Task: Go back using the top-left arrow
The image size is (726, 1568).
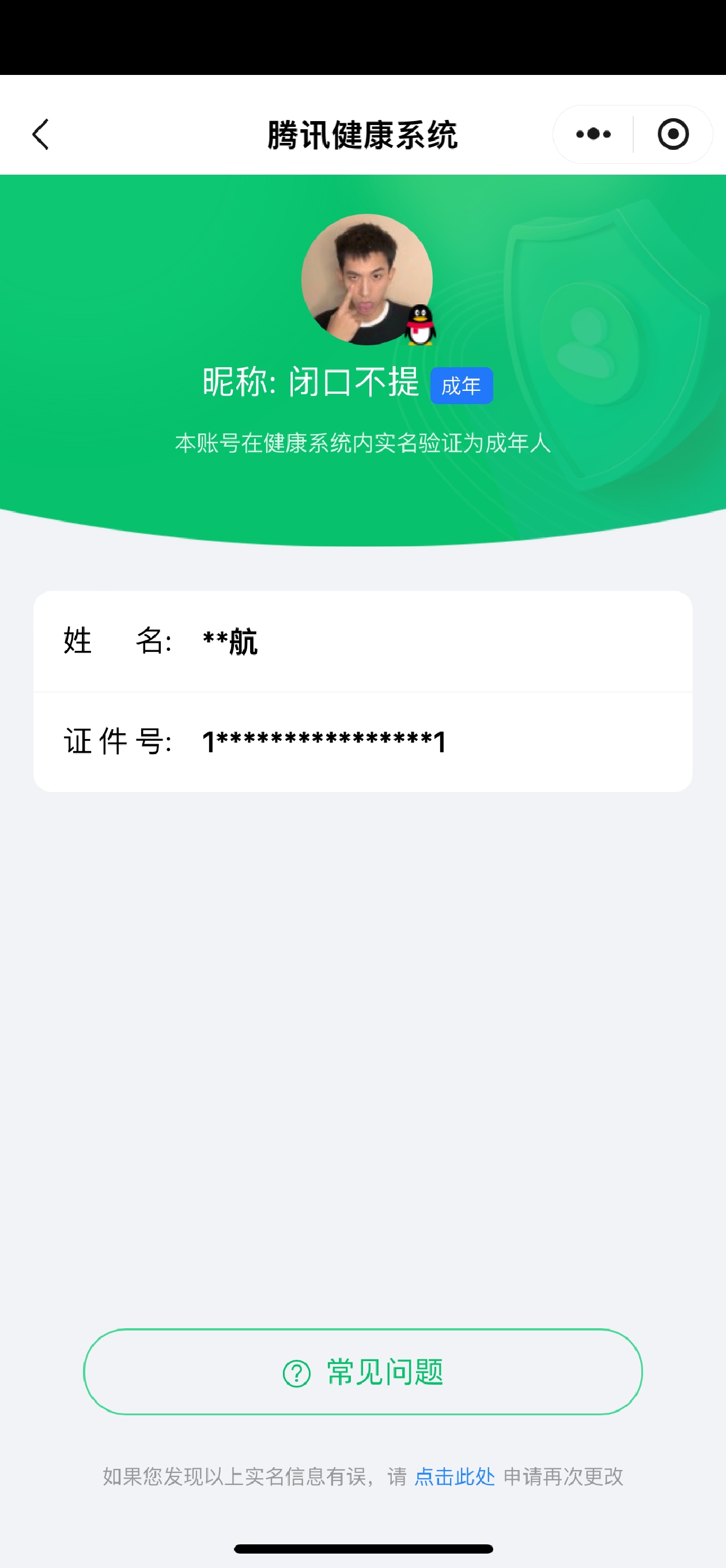Action: (x=40, y=134)
